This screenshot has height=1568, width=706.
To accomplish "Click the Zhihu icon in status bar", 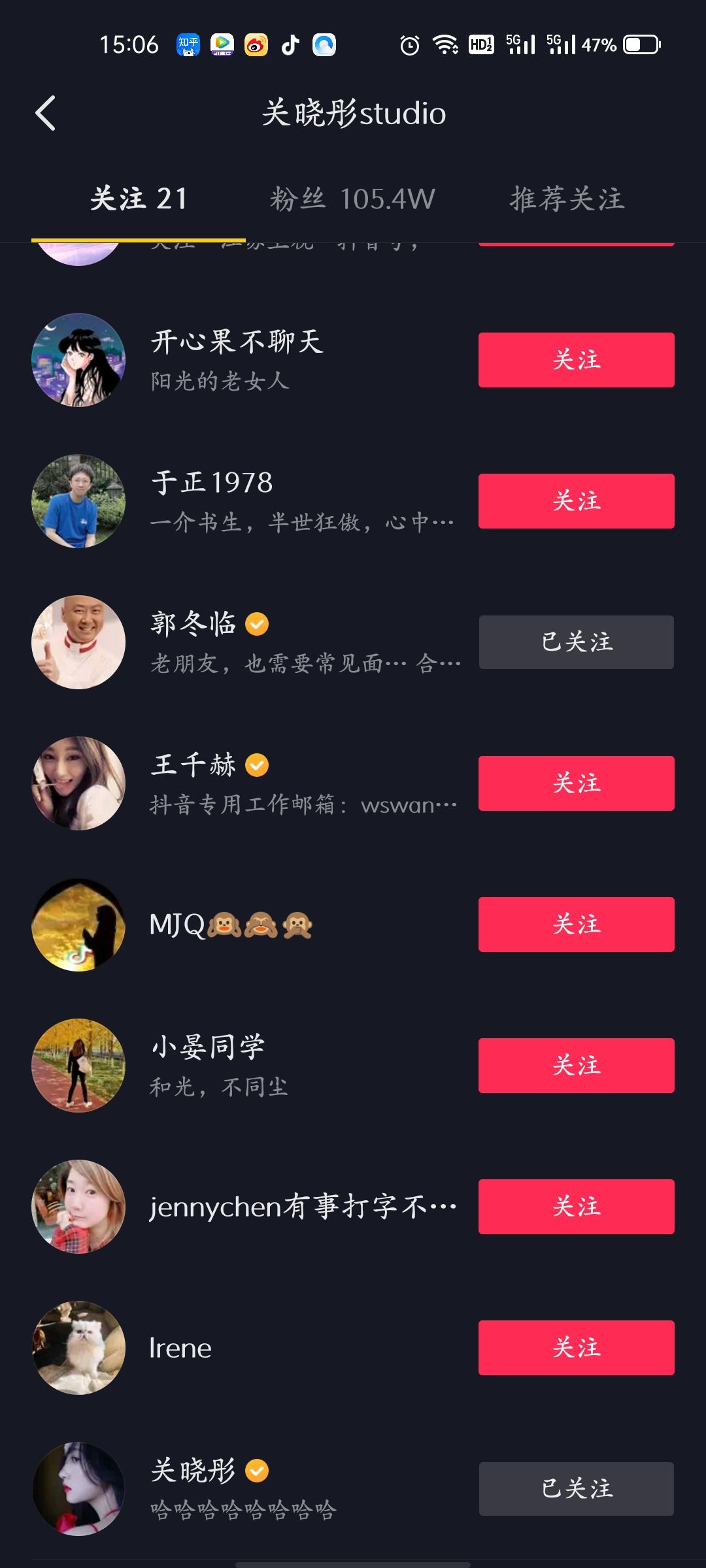I will pos(188,44).
